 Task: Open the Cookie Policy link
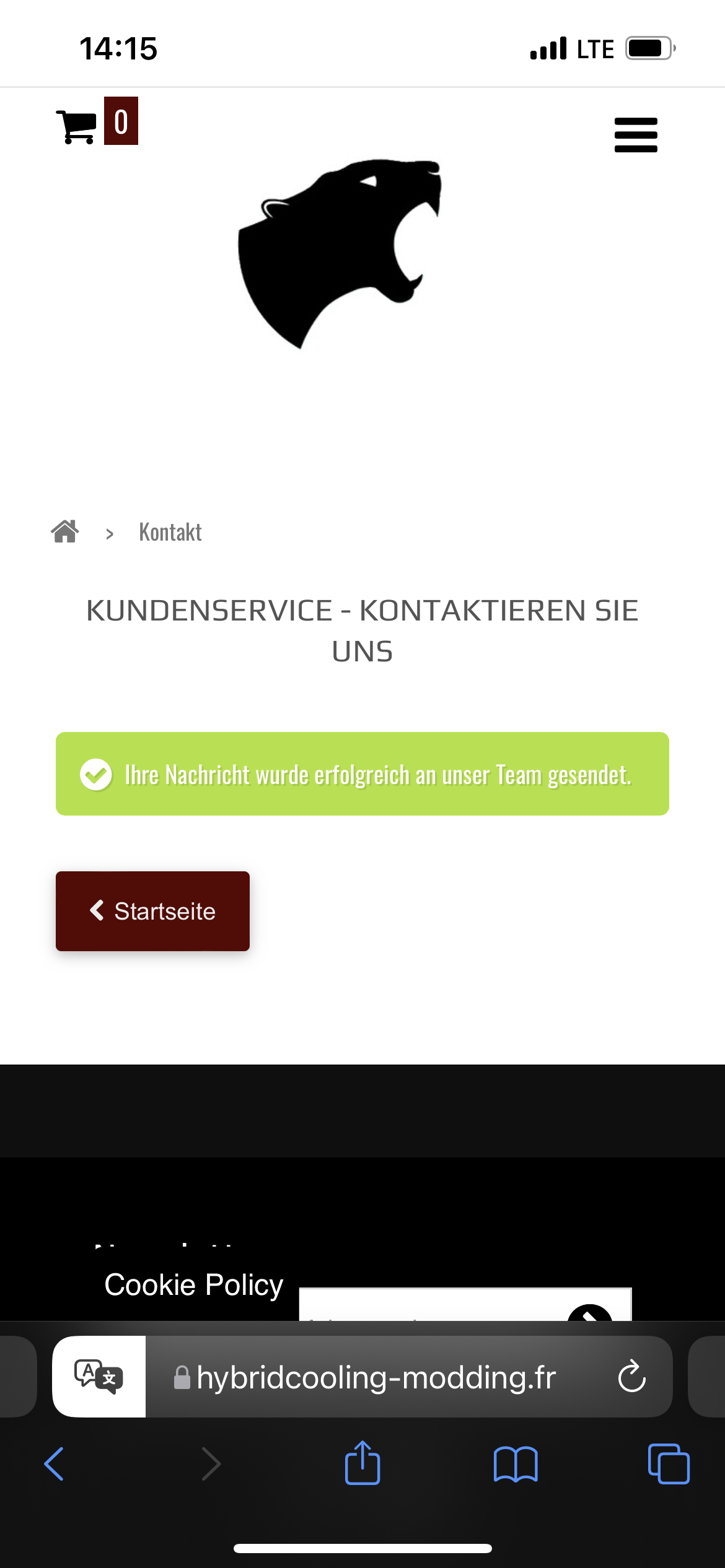point(193,1284)
